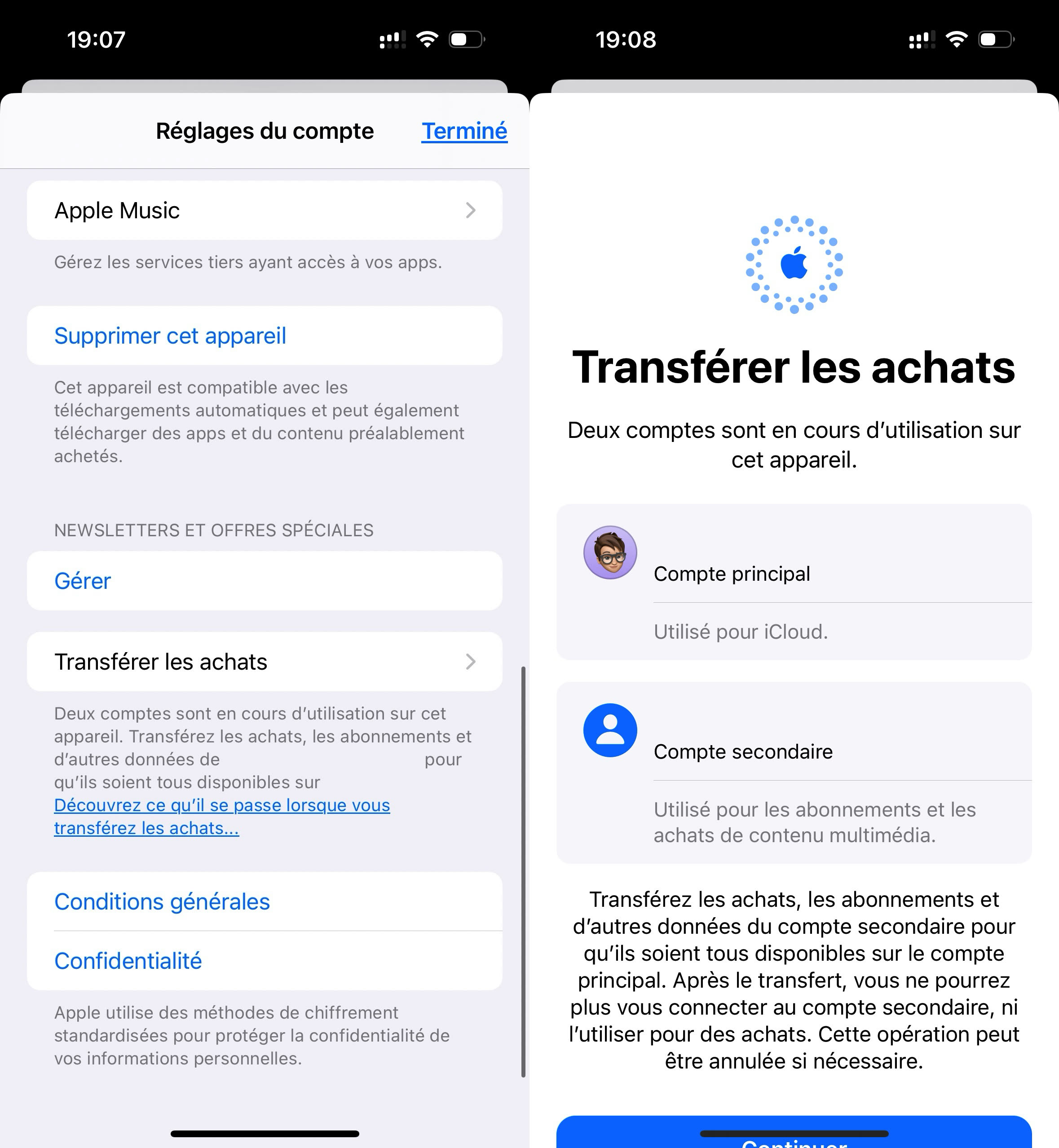Tap the blue Continuer button
1059x1148 pixels.
click(794, 1135)
